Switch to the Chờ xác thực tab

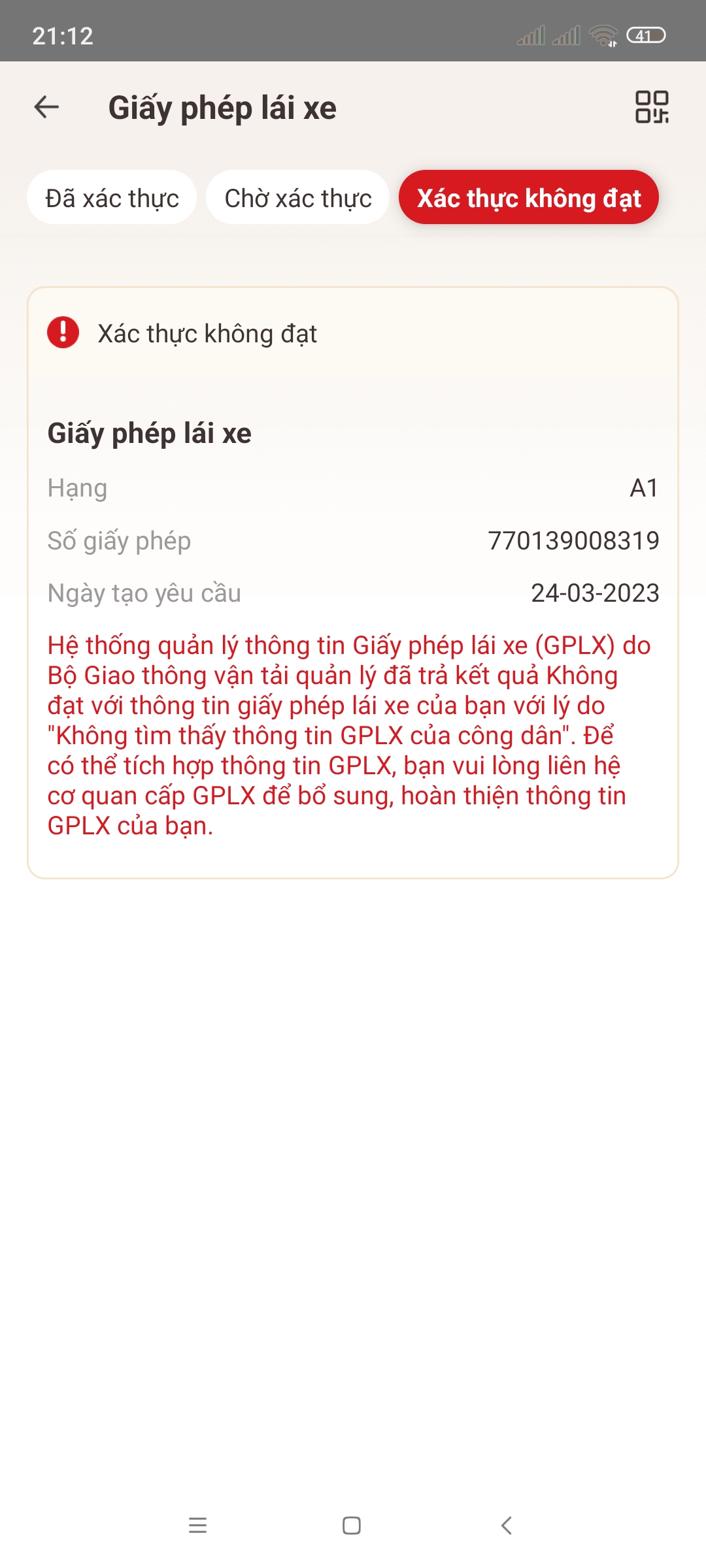[x=298, y=198]
